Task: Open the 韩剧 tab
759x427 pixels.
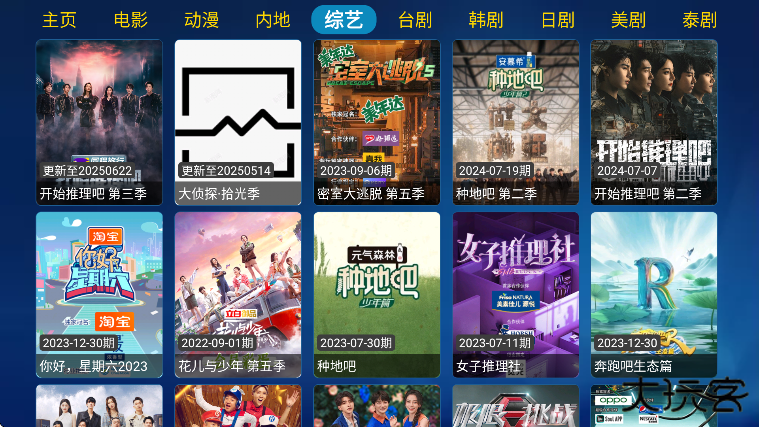Action: 485,20
